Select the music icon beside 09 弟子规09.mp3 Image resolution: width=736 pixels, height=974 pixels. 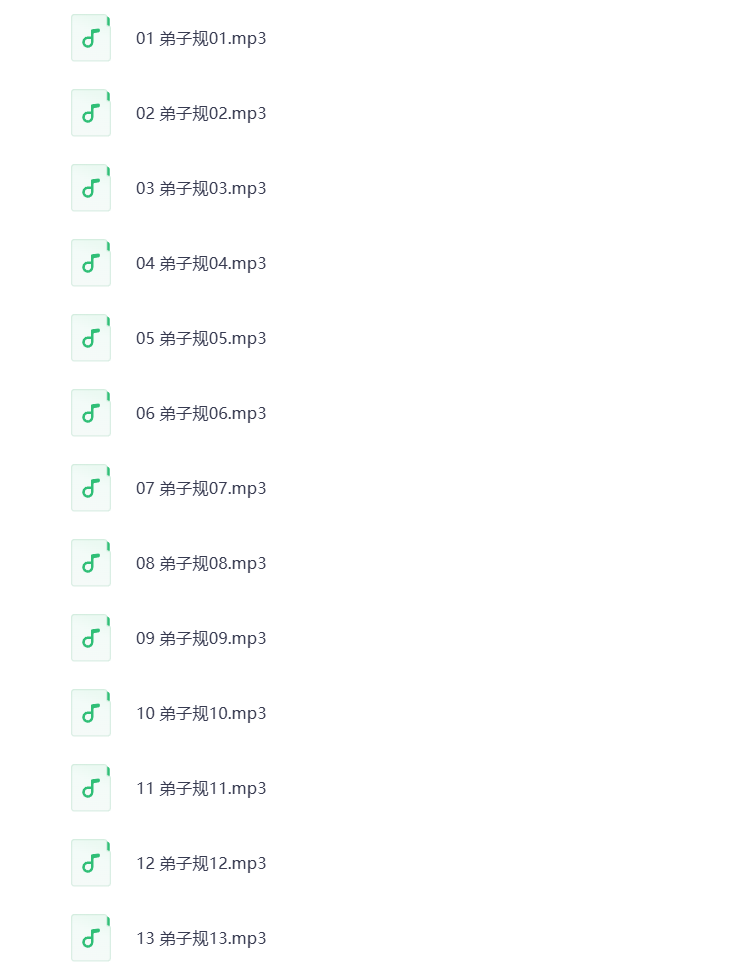click(x=91, y=638)
